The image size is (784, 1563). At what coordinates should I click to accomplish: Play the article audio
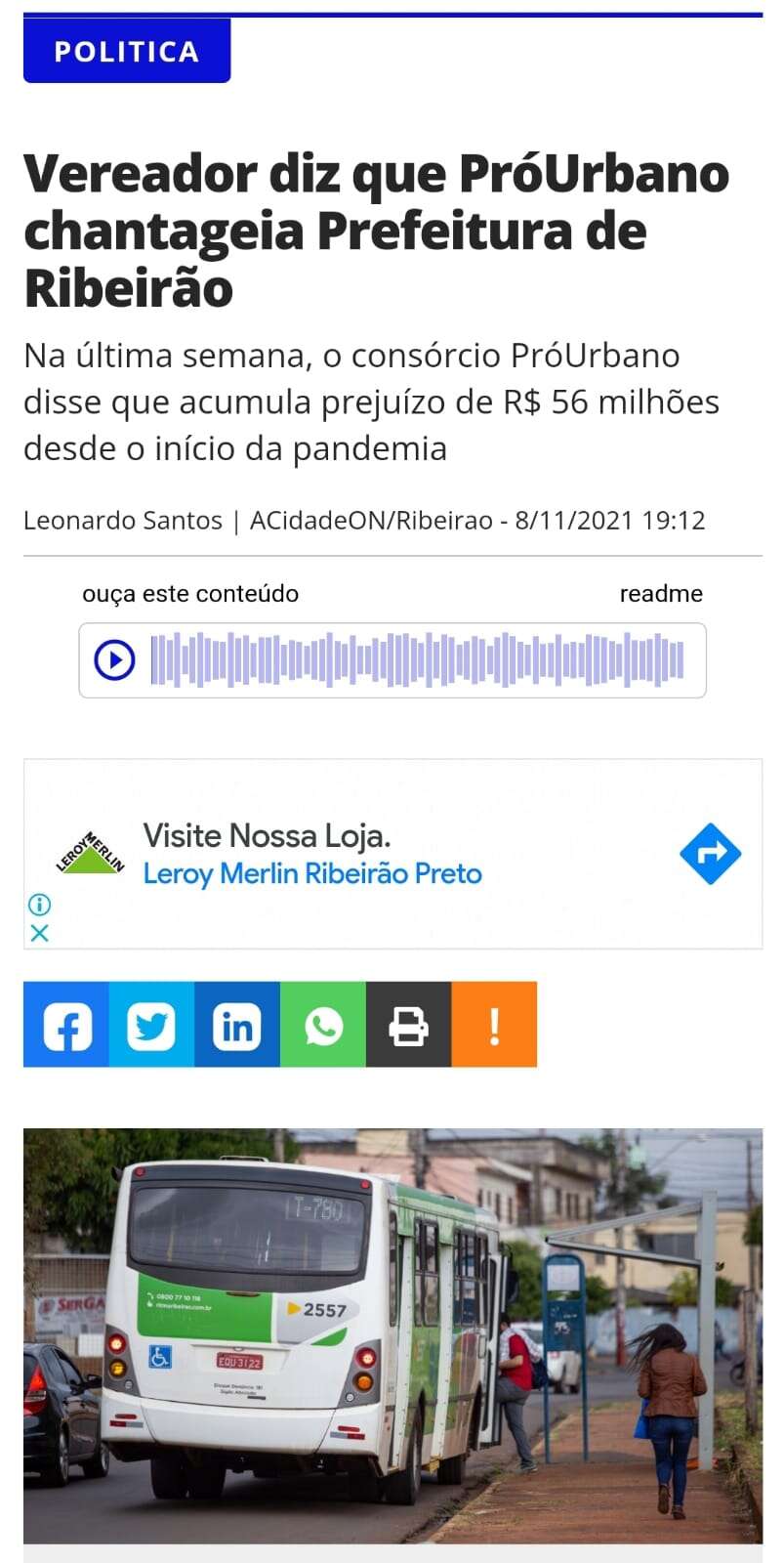point(114,660)
